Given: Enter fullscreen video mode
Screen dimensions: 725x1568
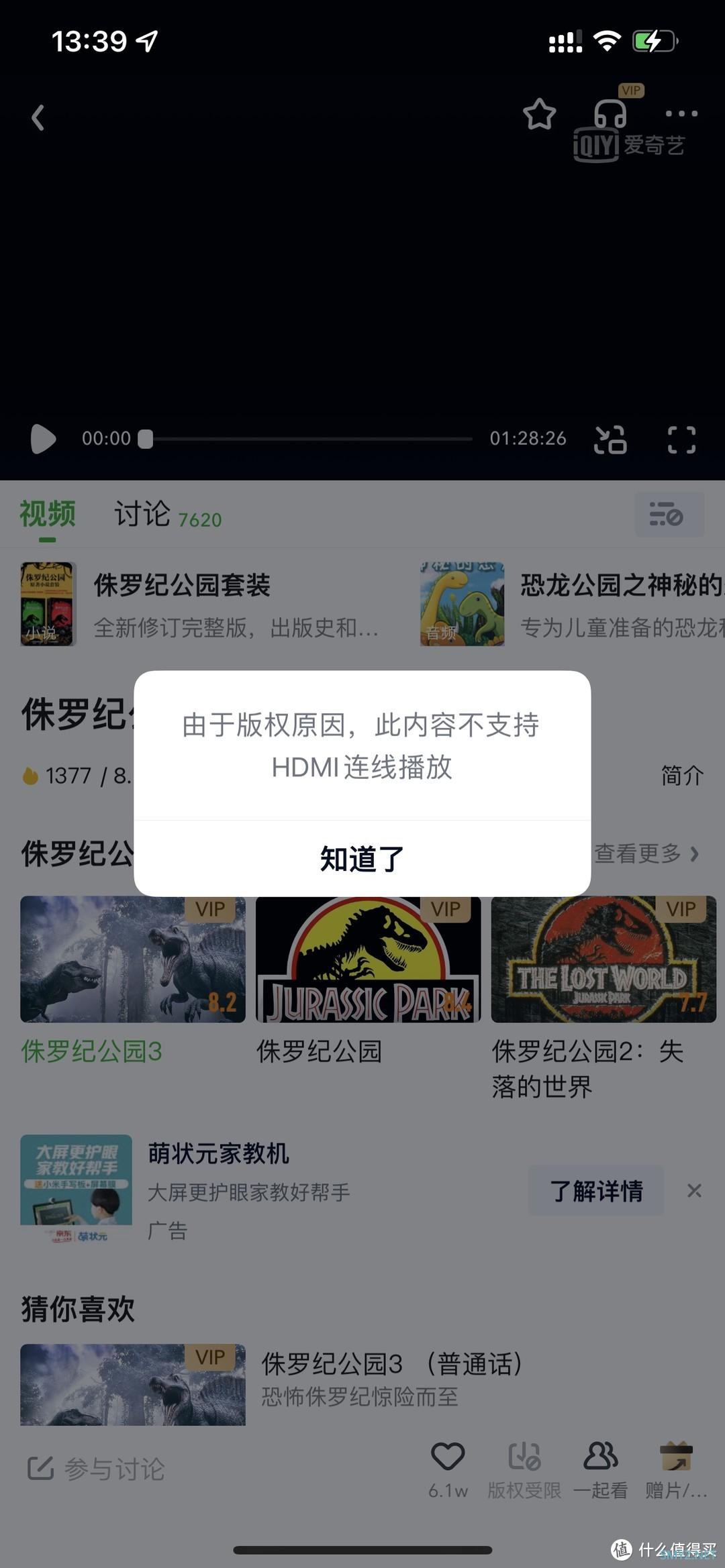Looking at the screenshot, I should [681, 440].
